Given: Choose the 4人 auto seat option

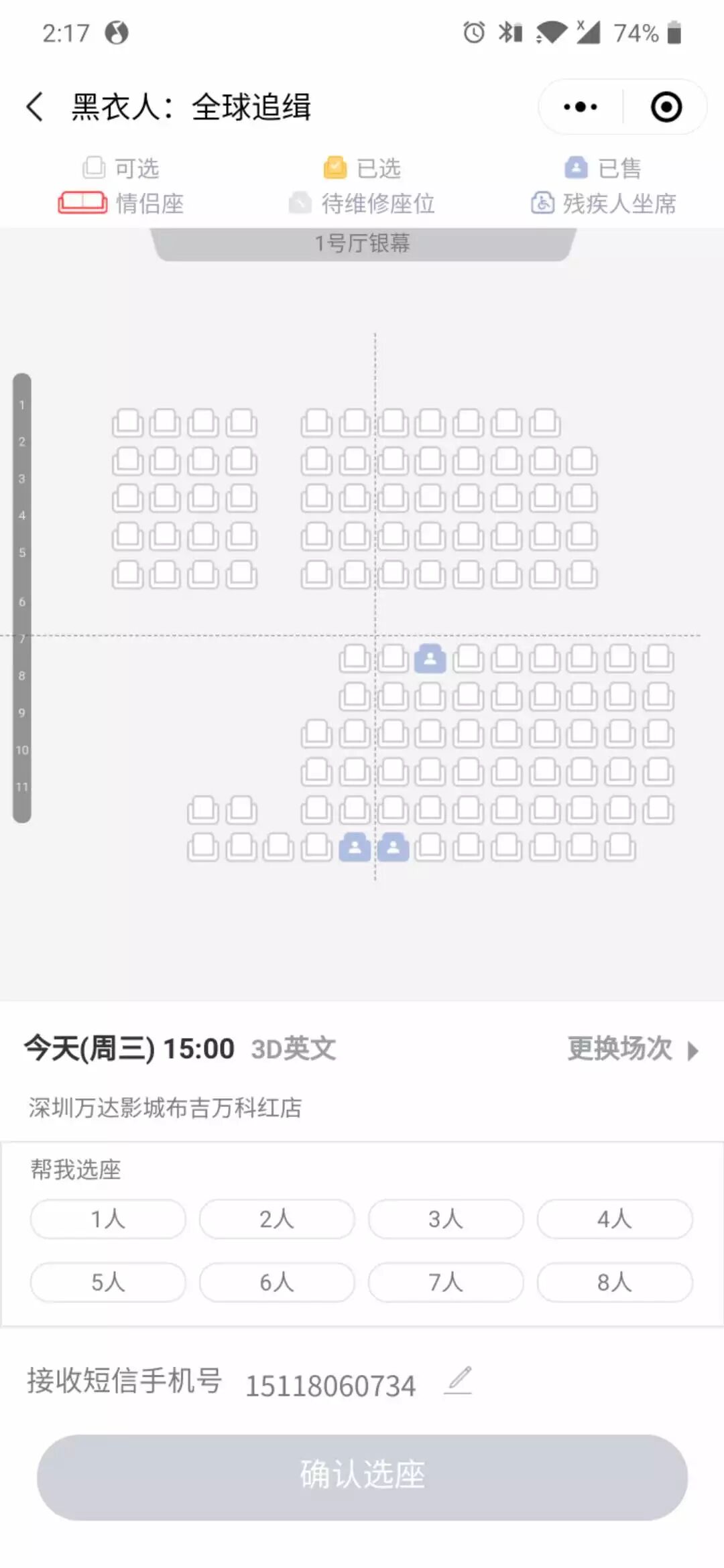Looking at the screenshot, I should [x=614, y=1219].
